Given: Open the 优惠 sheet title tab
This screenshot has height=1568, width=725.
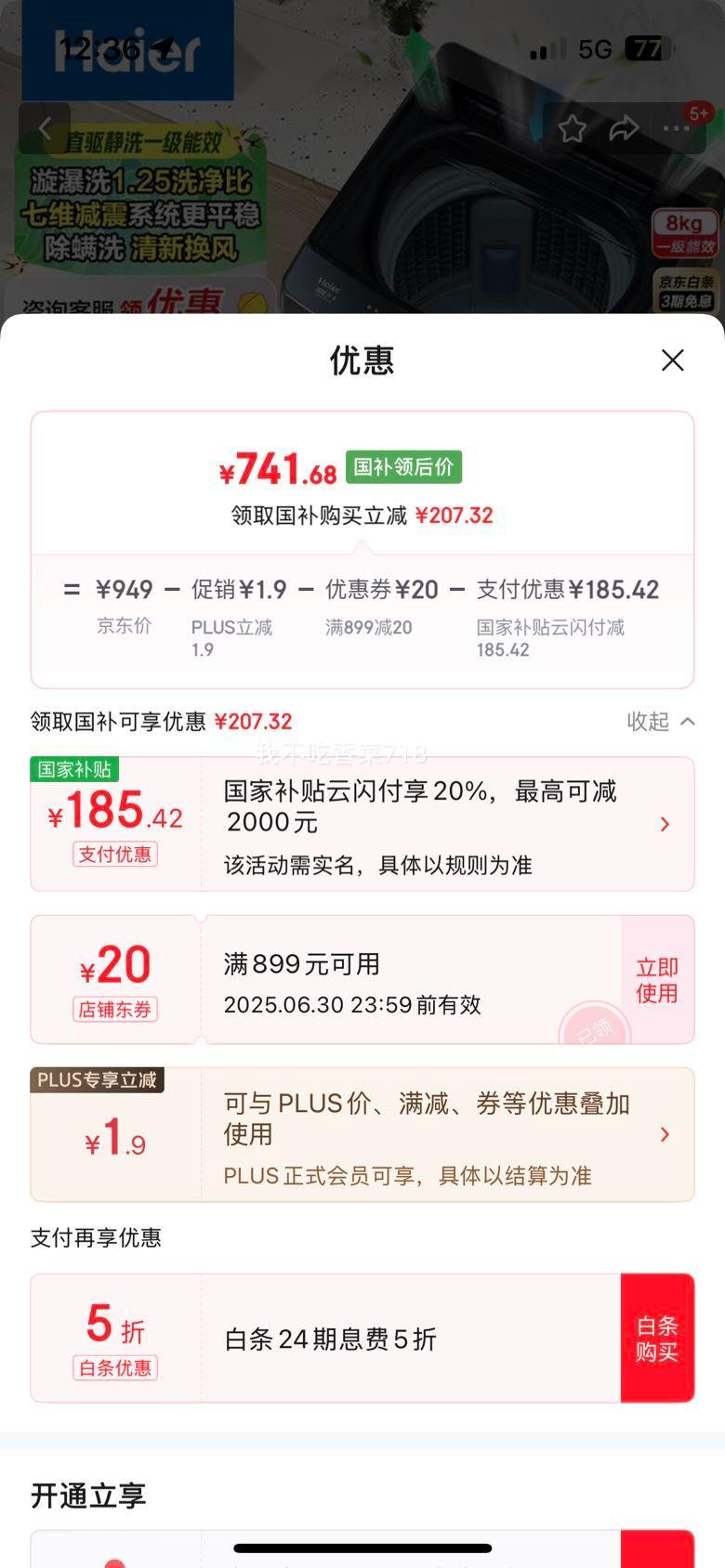Looking at the screenshot, I should pyautogui.click(x=362, y=360).
